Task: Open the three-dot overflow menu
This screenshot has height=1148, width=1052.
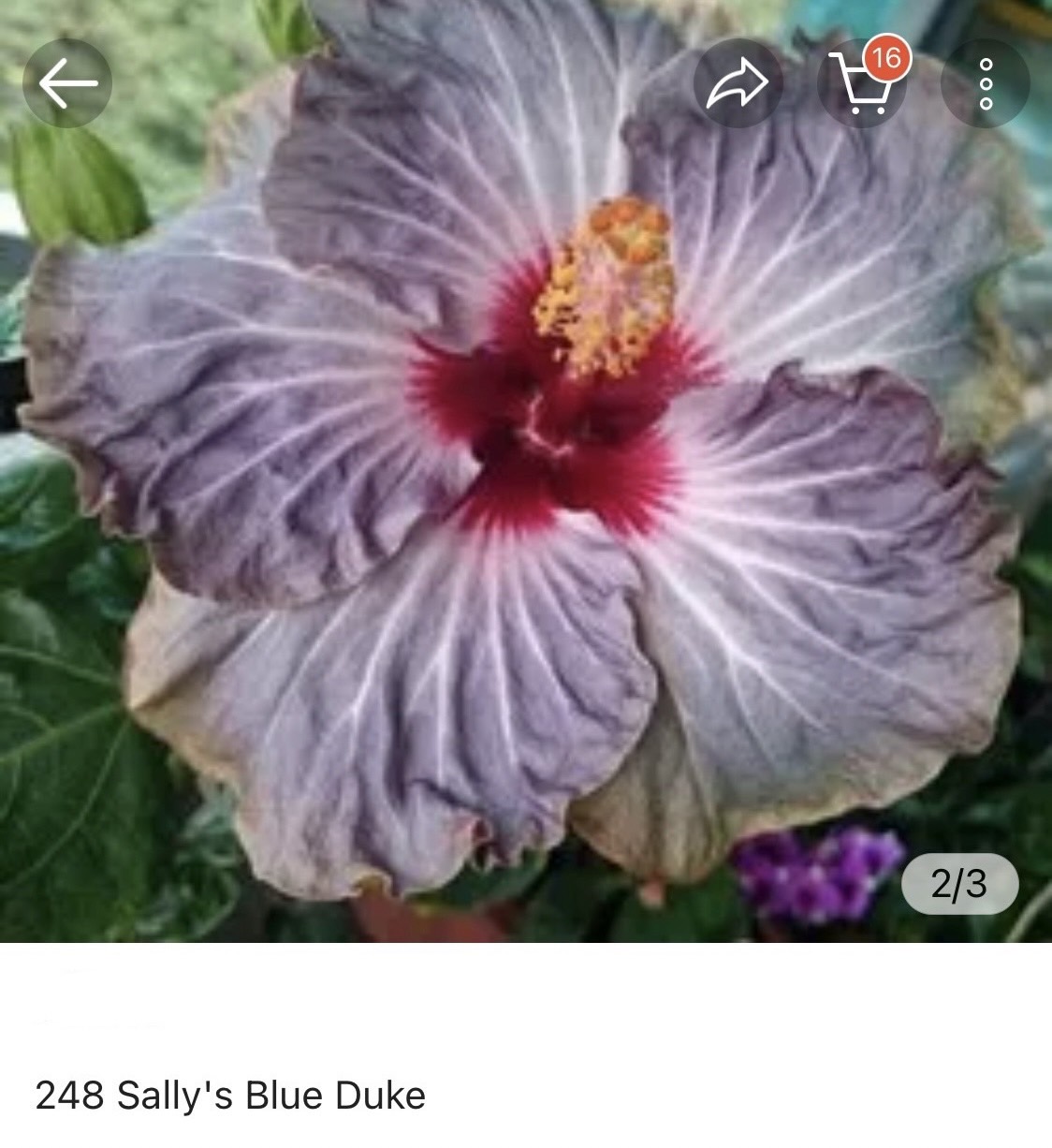Action: pyautogui.click(x=985, y=83)
